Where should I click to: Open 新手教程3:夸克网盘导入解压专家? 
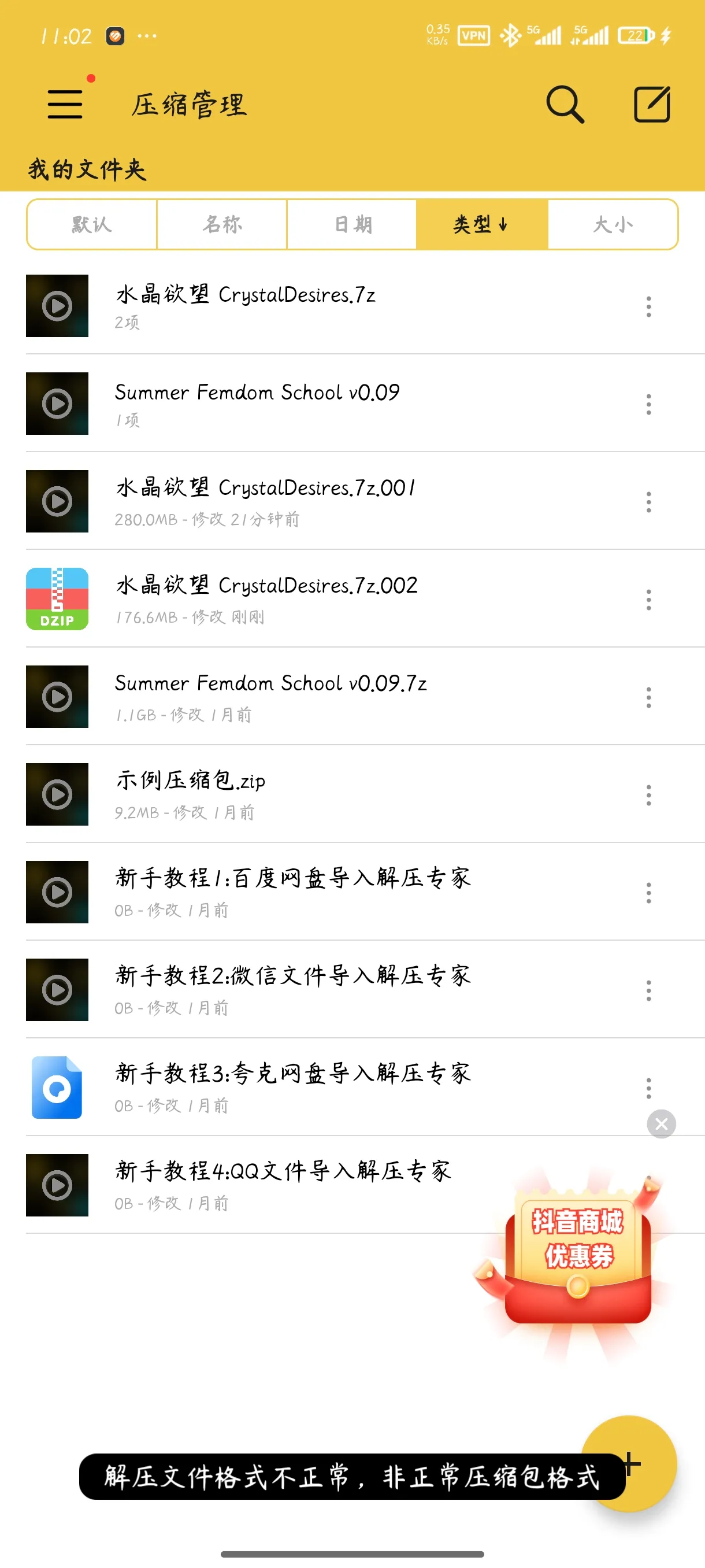click(x=292, y=1086)
